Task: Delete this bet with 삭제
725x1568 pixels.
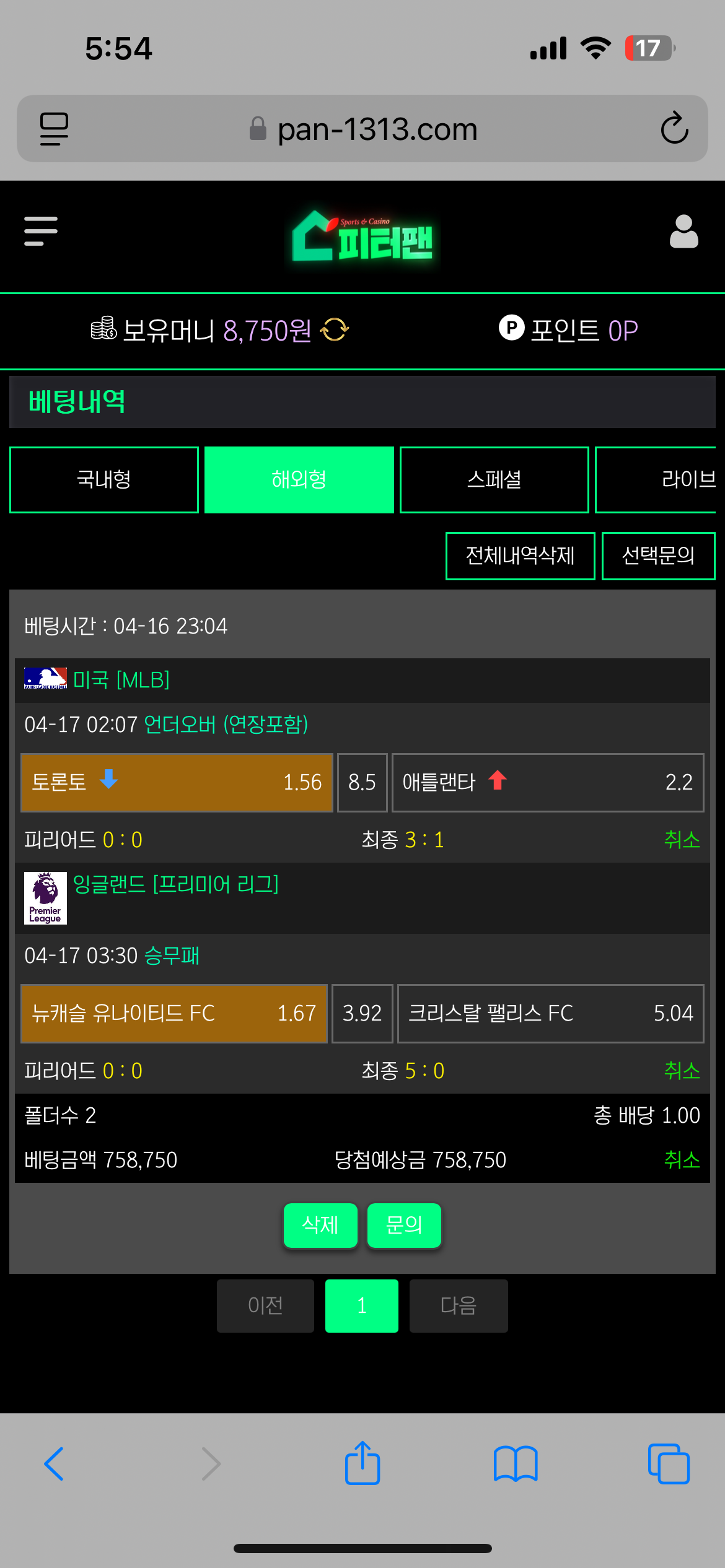Action: 320,1225
